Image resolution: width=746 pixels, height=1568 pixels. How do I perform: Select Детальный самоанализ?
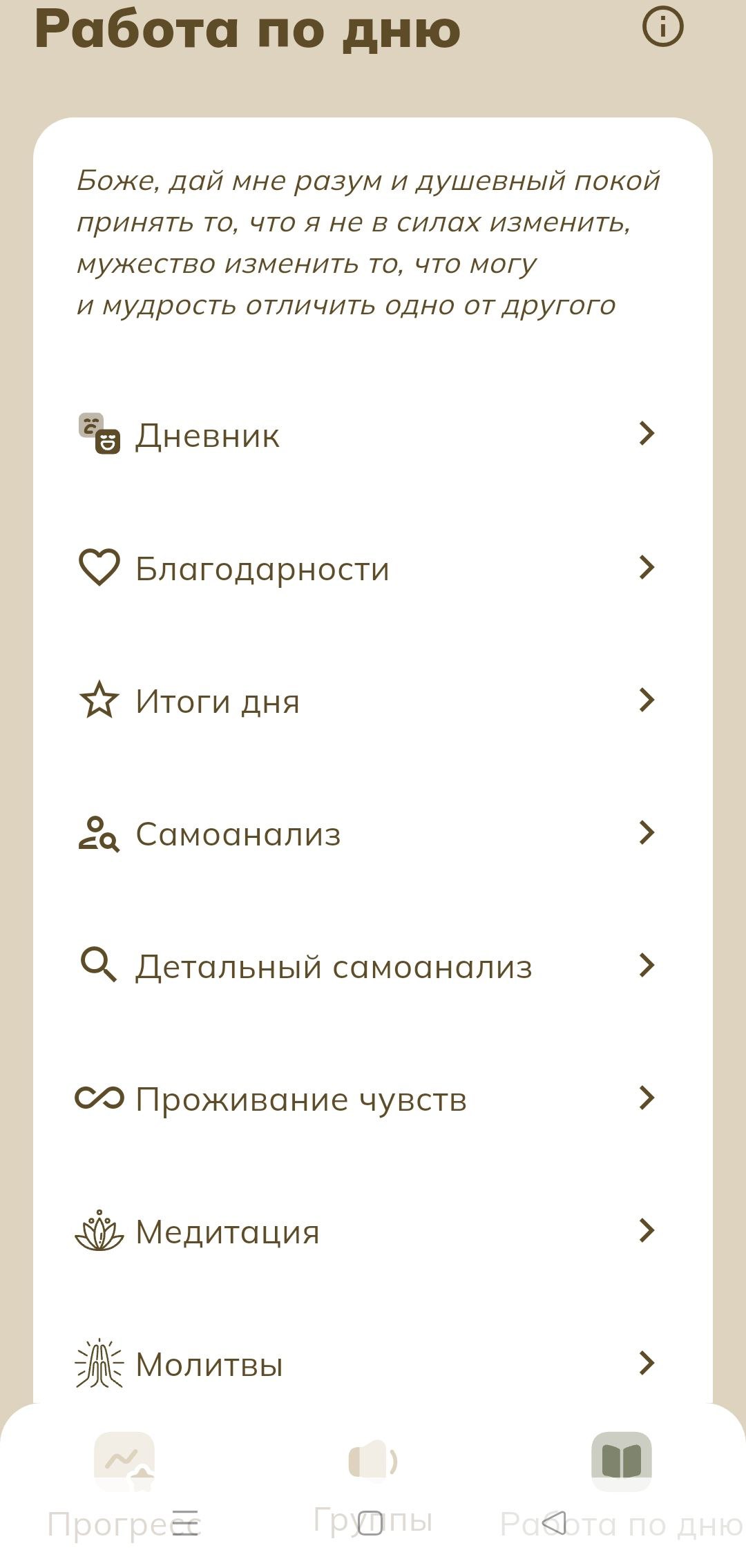point(366,966)
